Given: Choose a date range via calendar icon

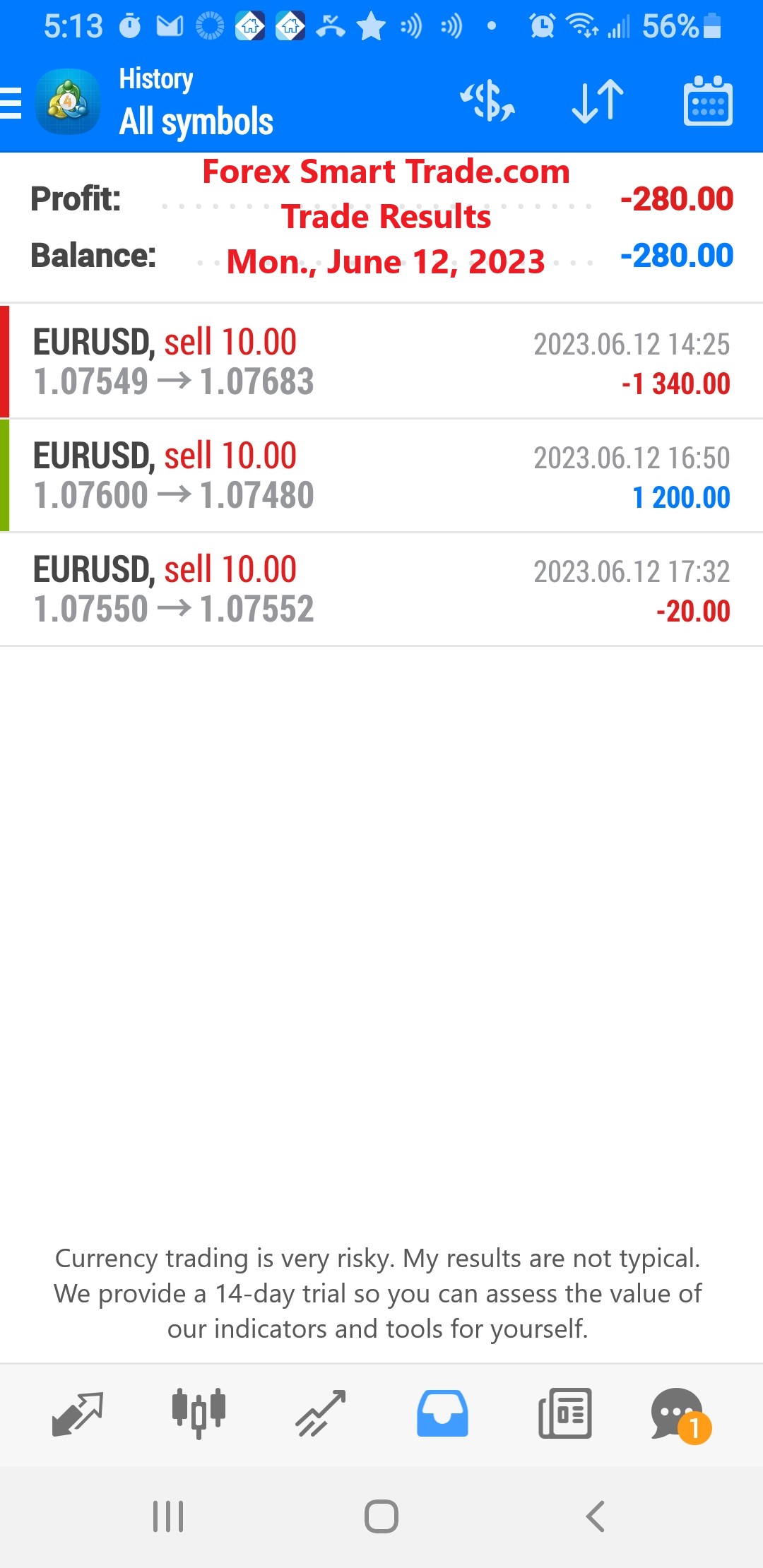Looking at the screenshot, I should [708, 102].
